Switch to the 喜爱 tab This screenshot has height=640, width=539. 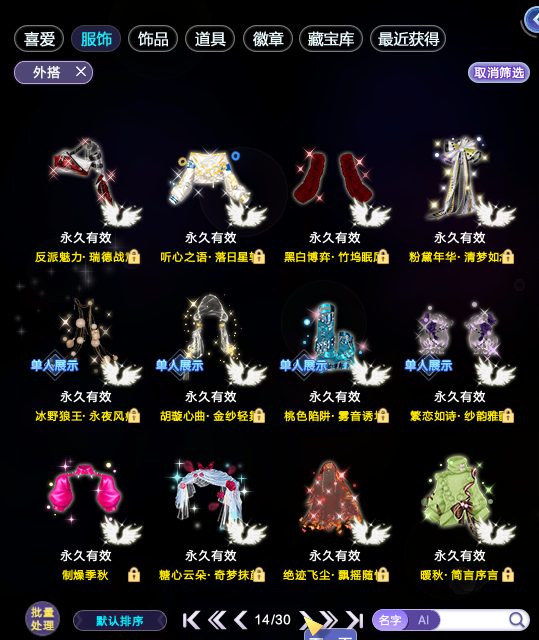pos(39,39)
